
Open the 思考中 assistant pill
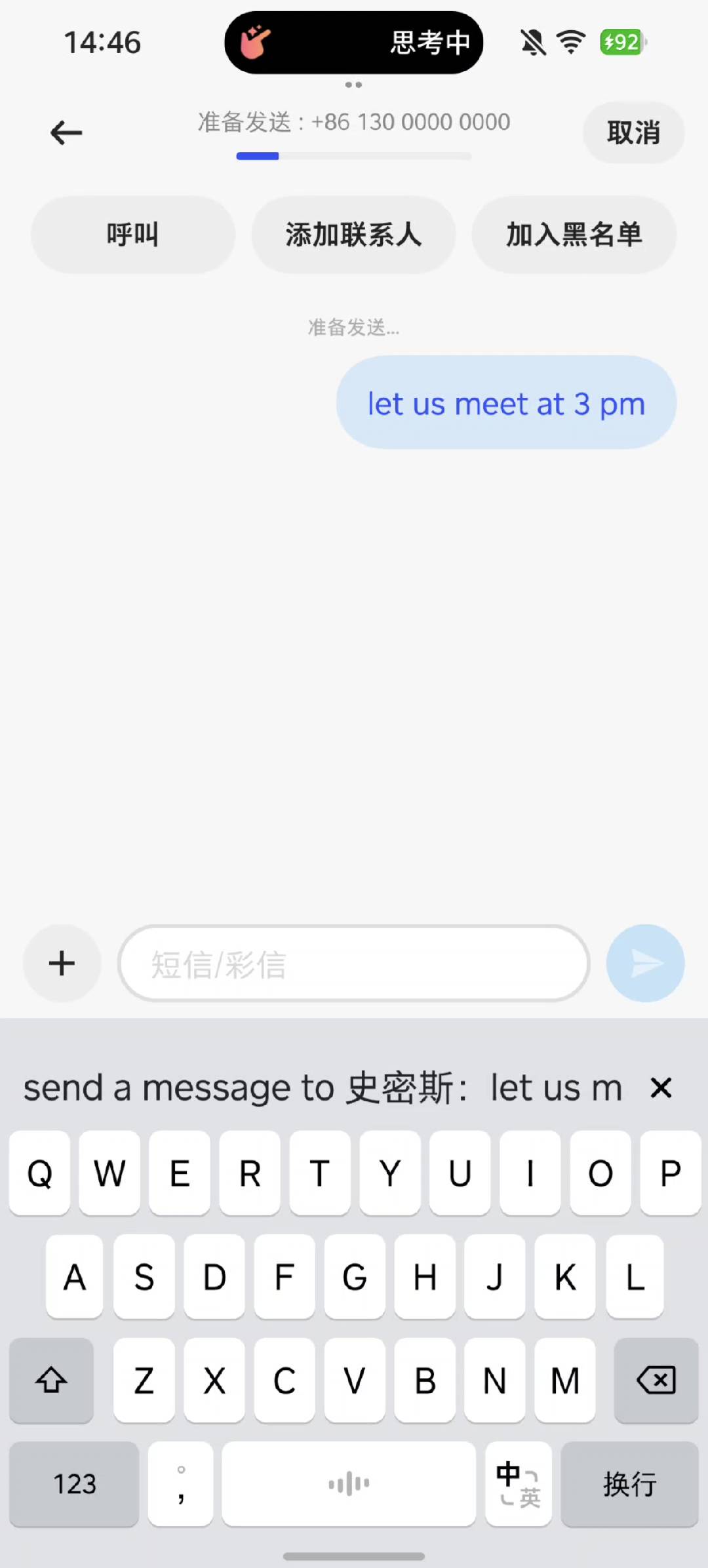[354, 43]
